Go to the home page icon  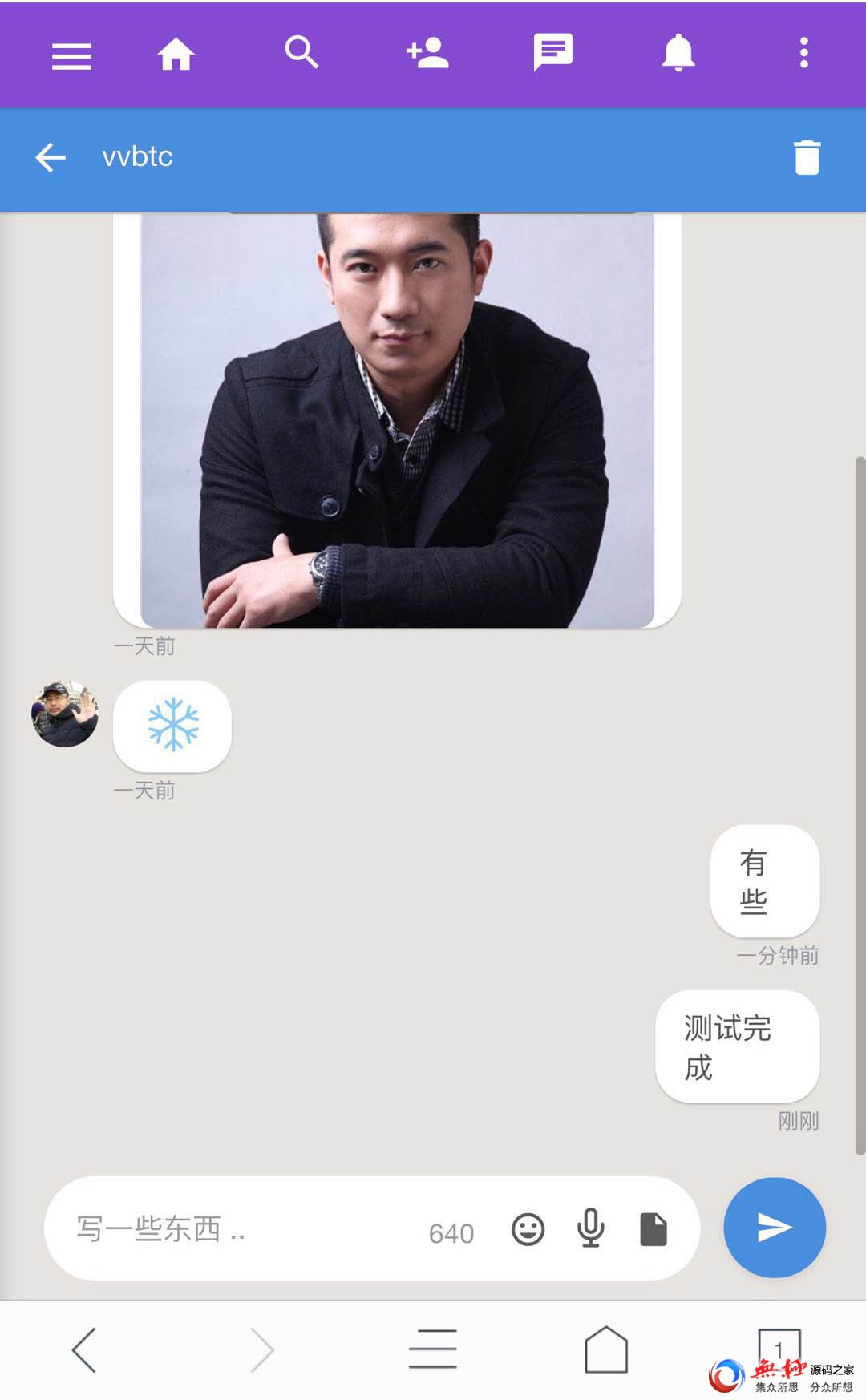pos(176,55)
